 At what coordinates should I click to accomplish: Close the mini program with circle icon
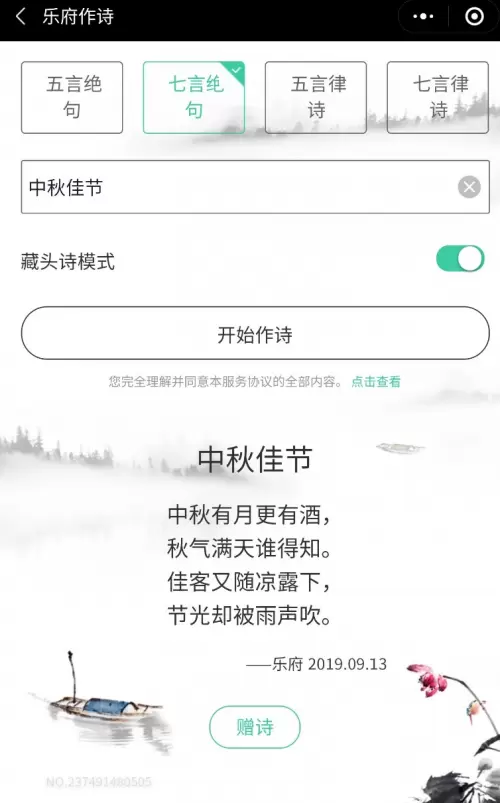(474, 17)
